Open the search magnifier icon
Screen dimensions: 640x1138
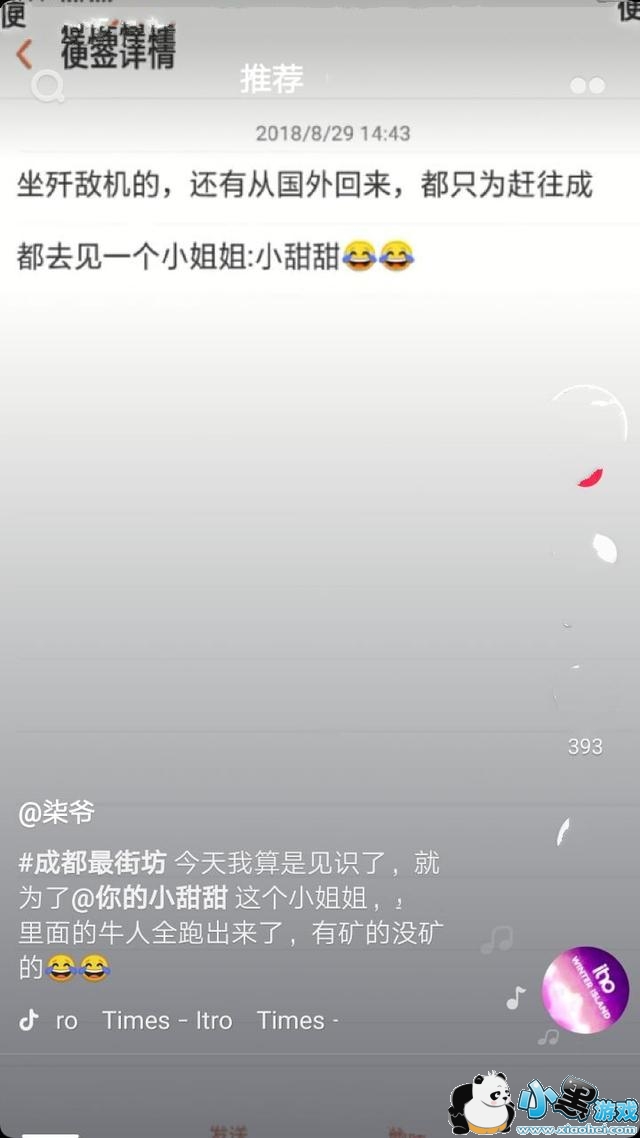48,87
